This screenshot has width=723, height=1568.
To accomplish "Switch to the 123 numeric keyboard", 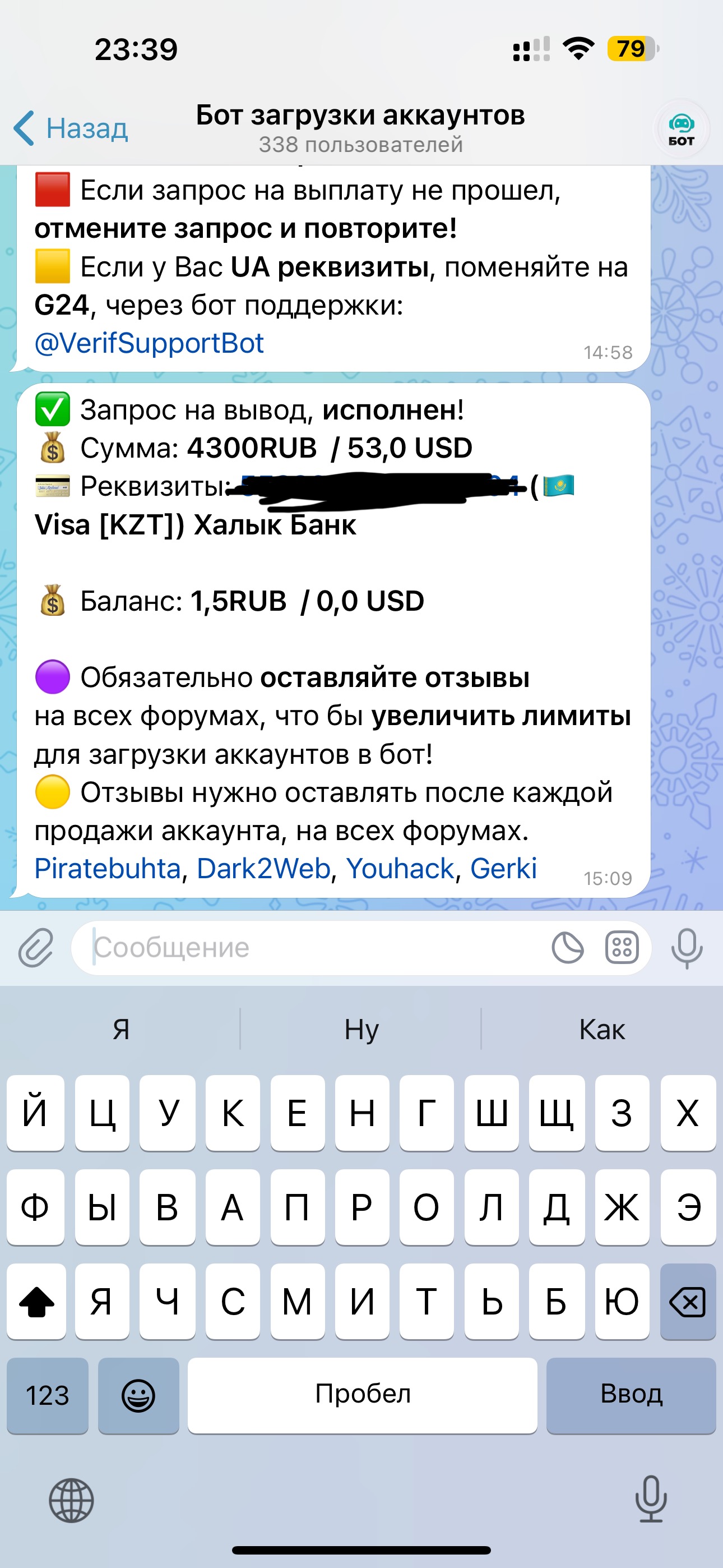I will (x=48, y=1395).
